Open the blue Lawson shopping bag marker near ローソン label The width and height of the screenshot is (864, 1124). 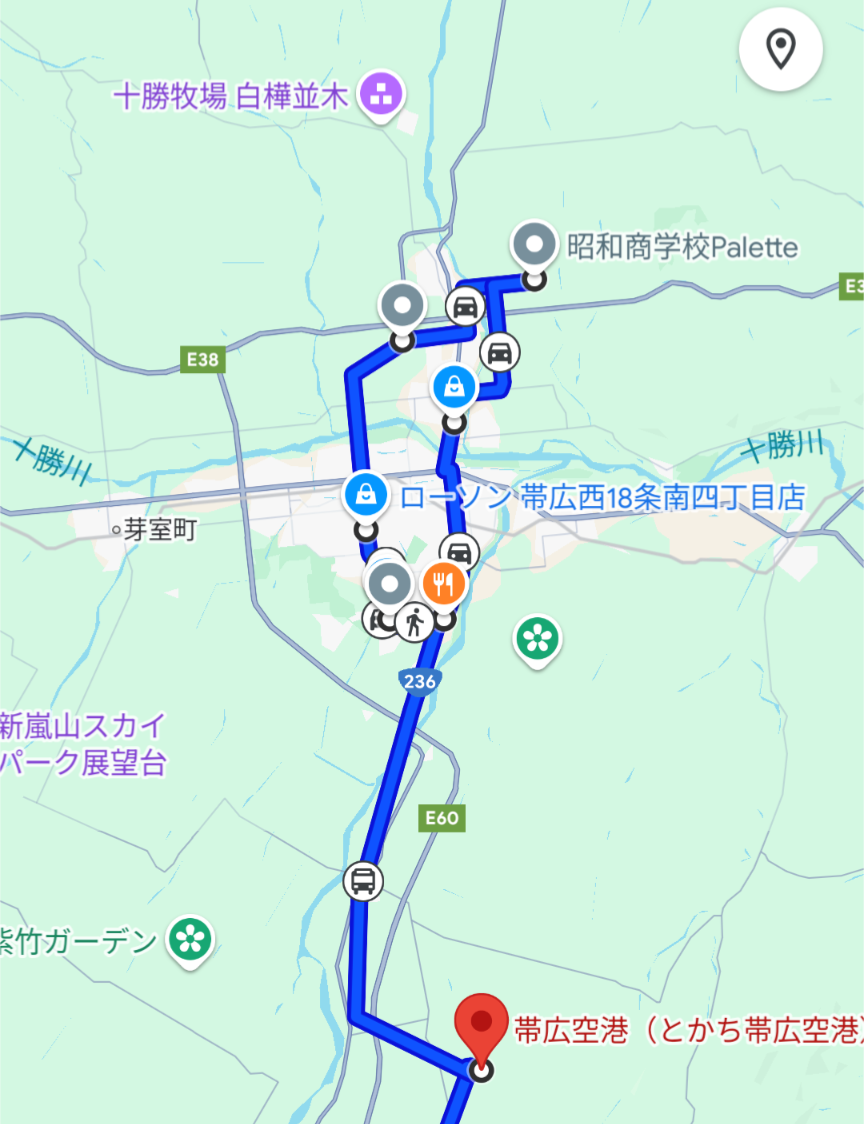coord(366,493)
